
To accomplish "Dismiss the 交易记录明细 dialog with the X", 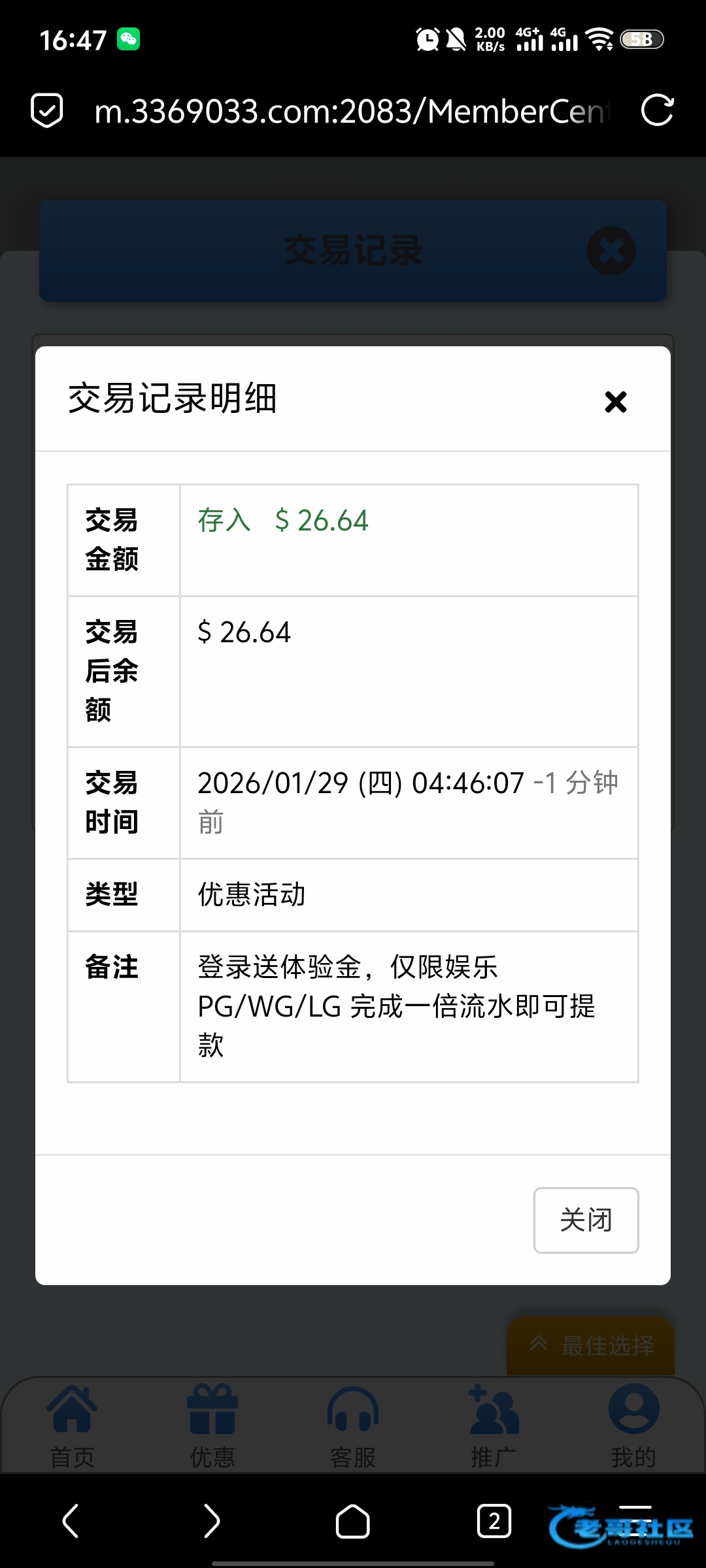I will pyautogui.click(x=615, y=402).
